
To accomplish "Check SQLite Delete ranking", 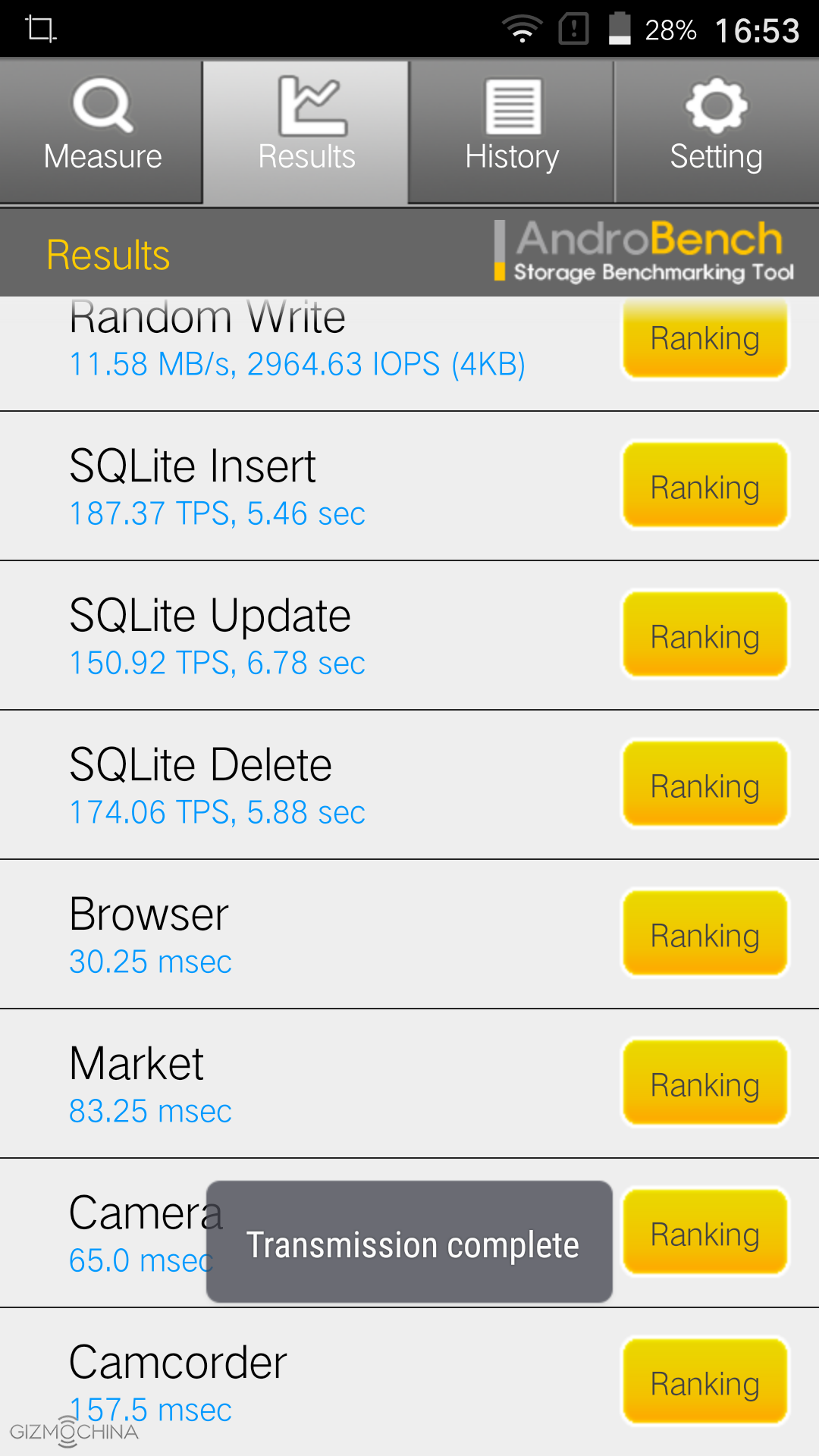I will click(x=705, y=784).
